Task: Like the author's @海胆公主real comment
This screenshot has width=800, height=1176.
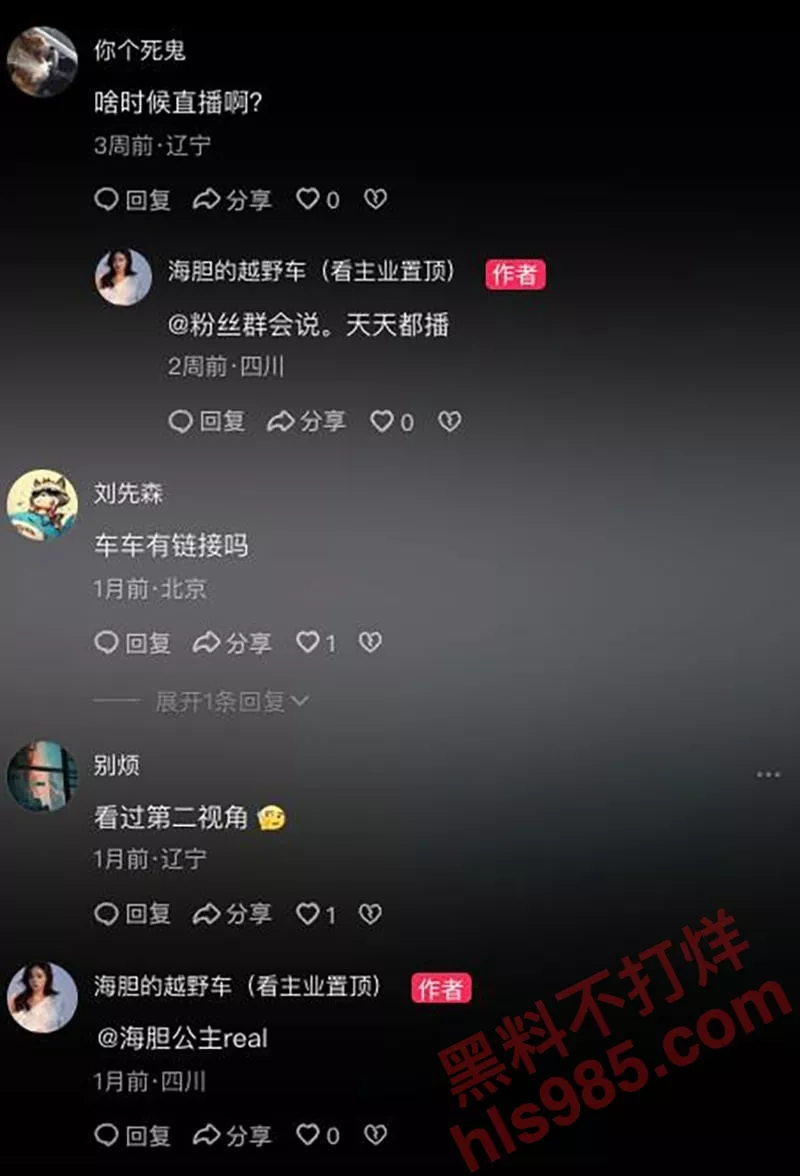Action: (x=308, y=1136)
